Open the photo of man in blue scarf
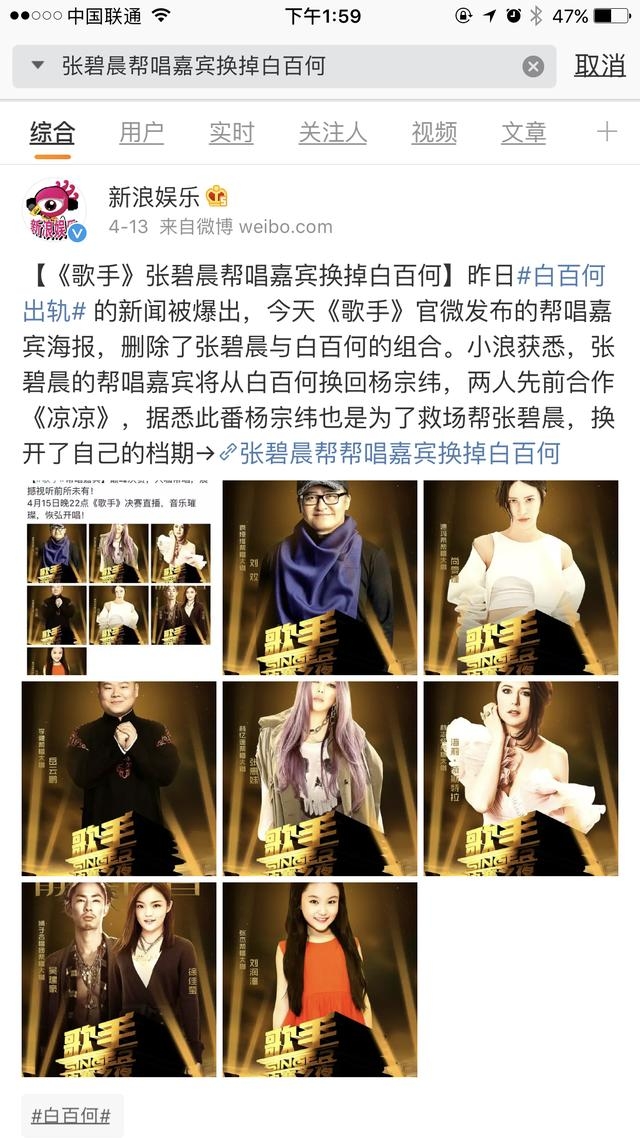Screen dimensions: 640x1138 point(320,577)
